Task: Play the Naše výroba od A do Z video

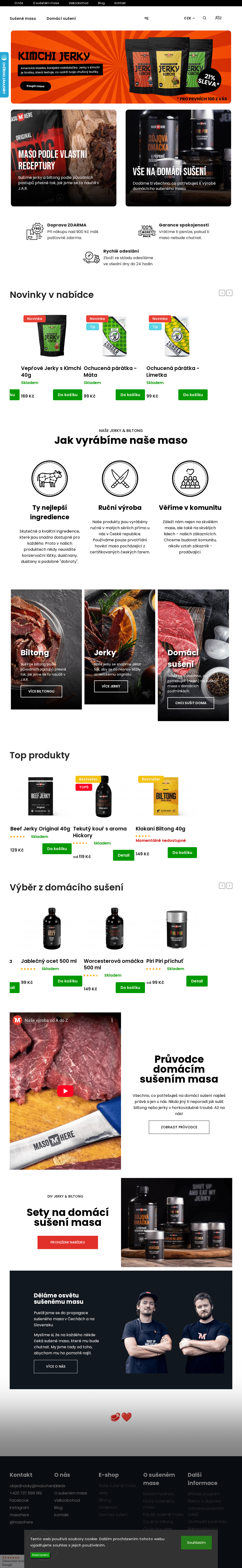Action: pyautogui.click(x=65, y=1091)
